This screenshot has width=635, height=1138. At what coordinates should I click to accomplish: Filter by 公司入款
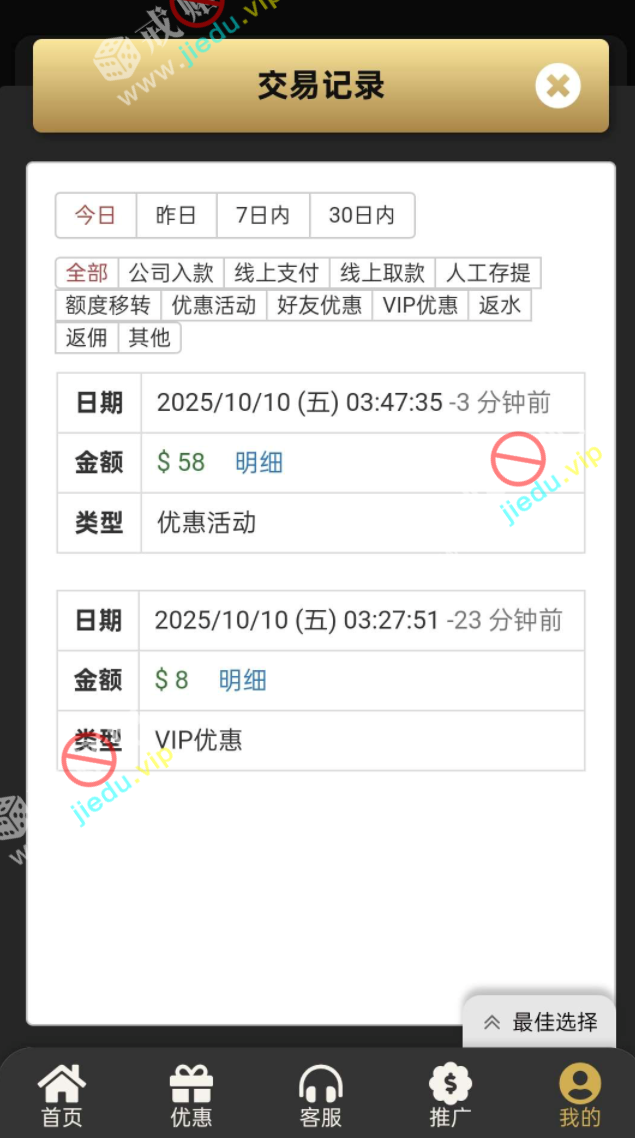(x=171, y=273)
